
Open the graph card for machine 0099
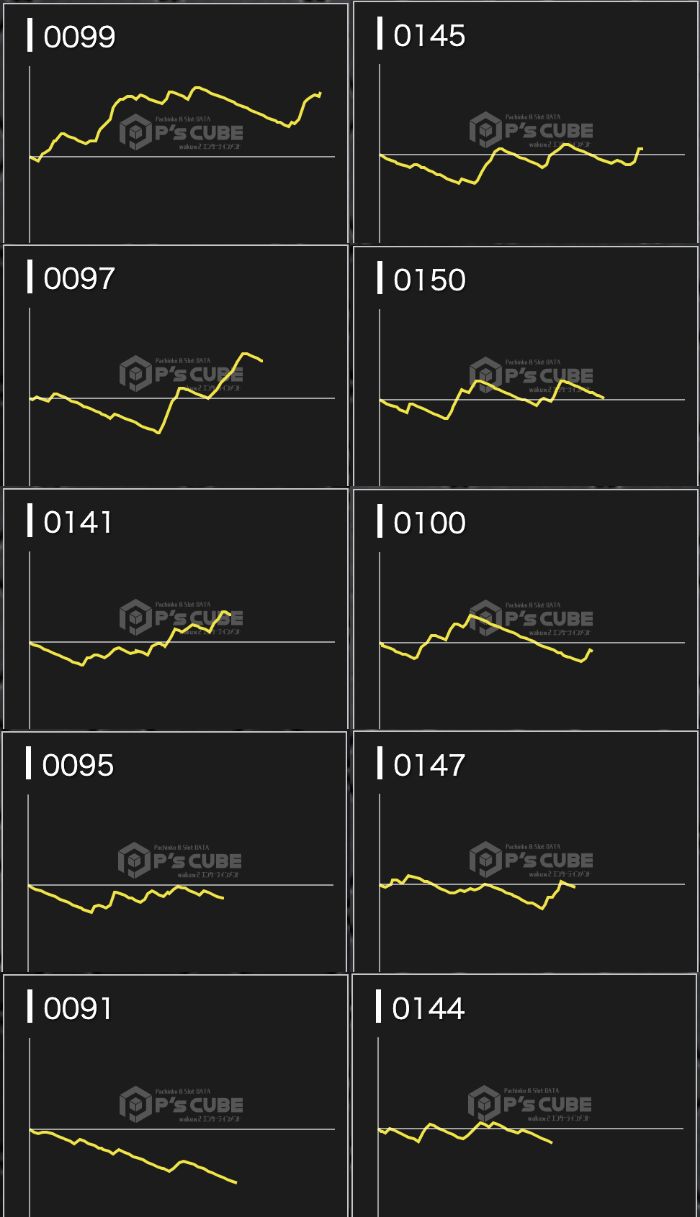(175, 123)
